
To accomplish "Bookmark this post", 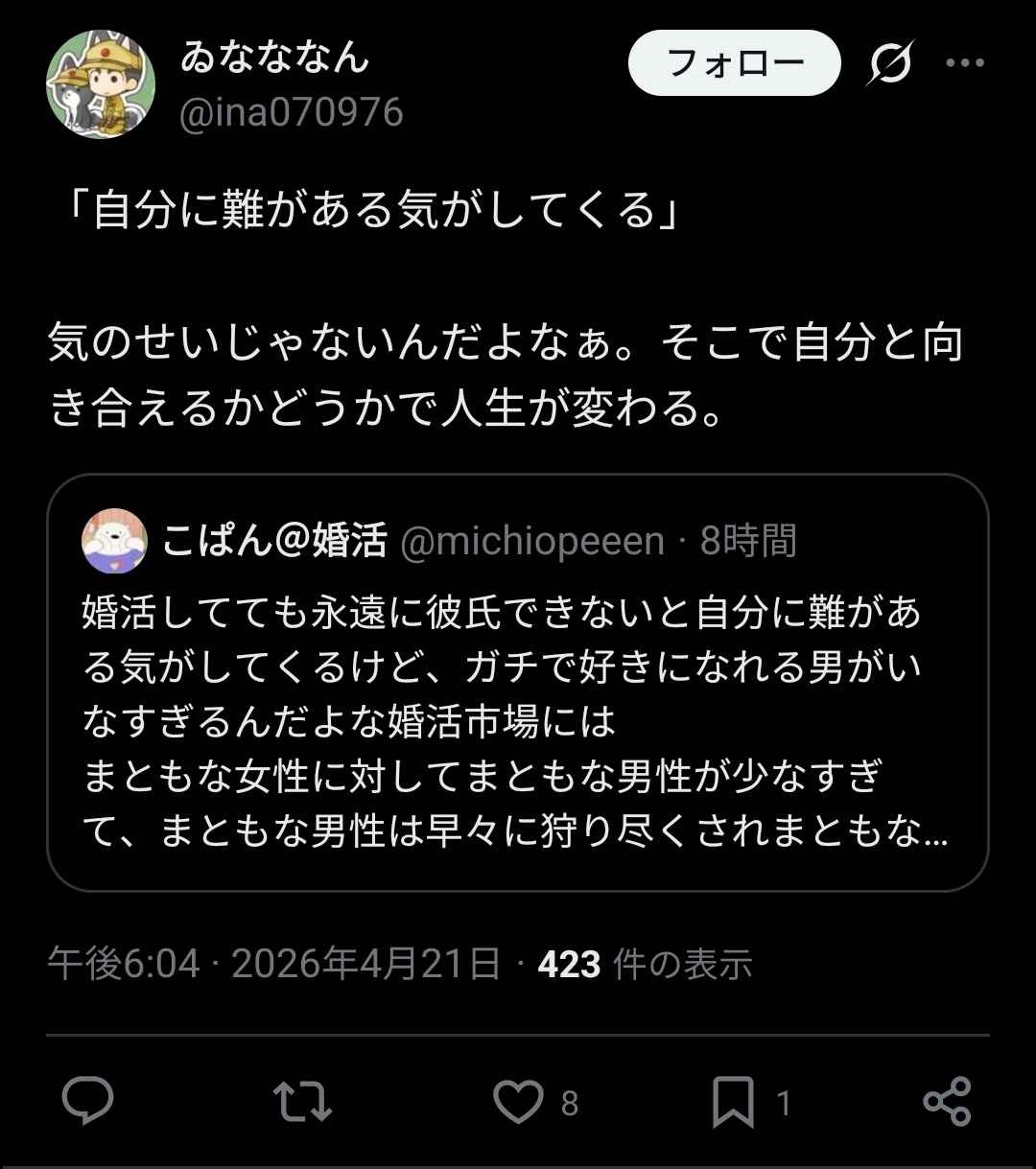I will pyautogui.click(x=733, y=1102).
